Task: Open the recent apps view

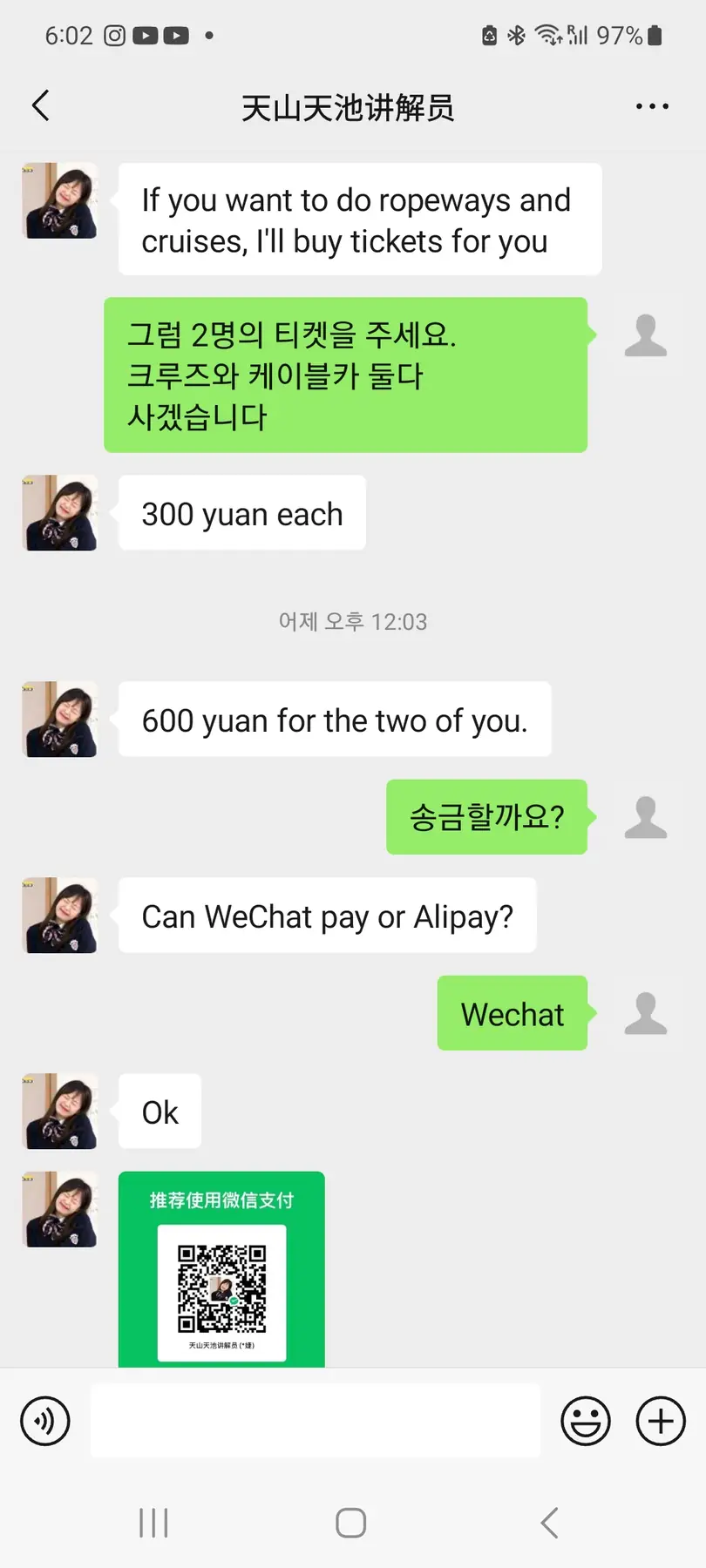Action: [153, 1523]
